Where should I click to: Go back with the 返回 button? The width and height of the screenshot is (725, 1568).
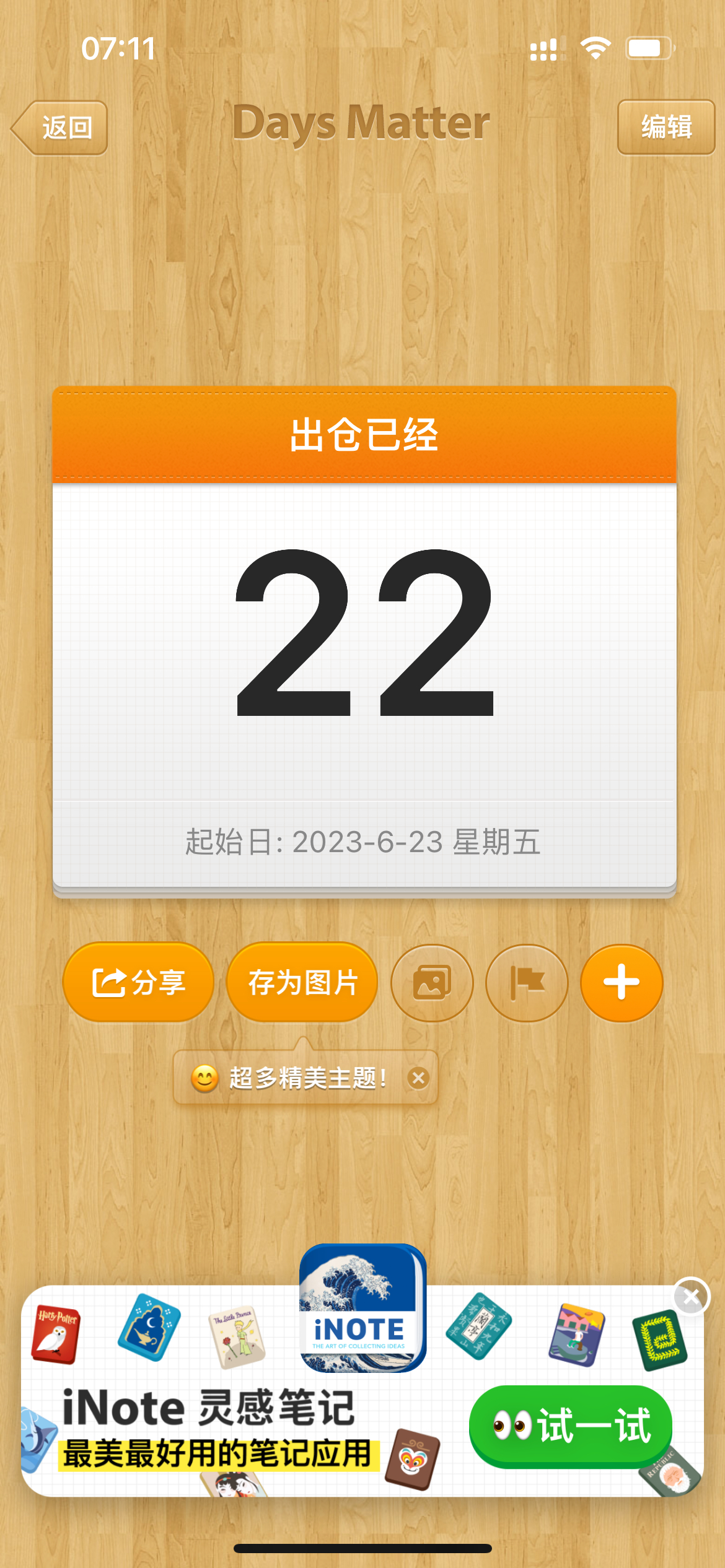pyautogui.click(x=59, y=128)
